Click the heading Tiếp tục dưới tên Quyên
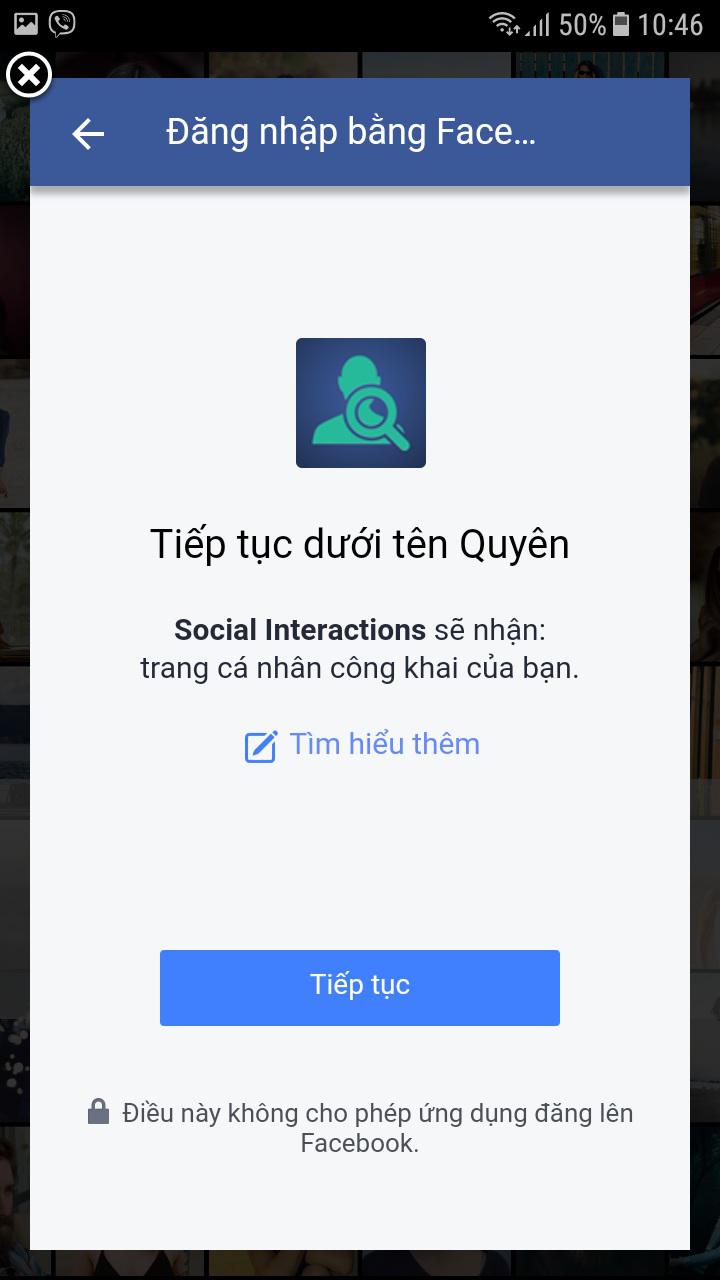The image size is (720, 1280). tap(360, 543)
